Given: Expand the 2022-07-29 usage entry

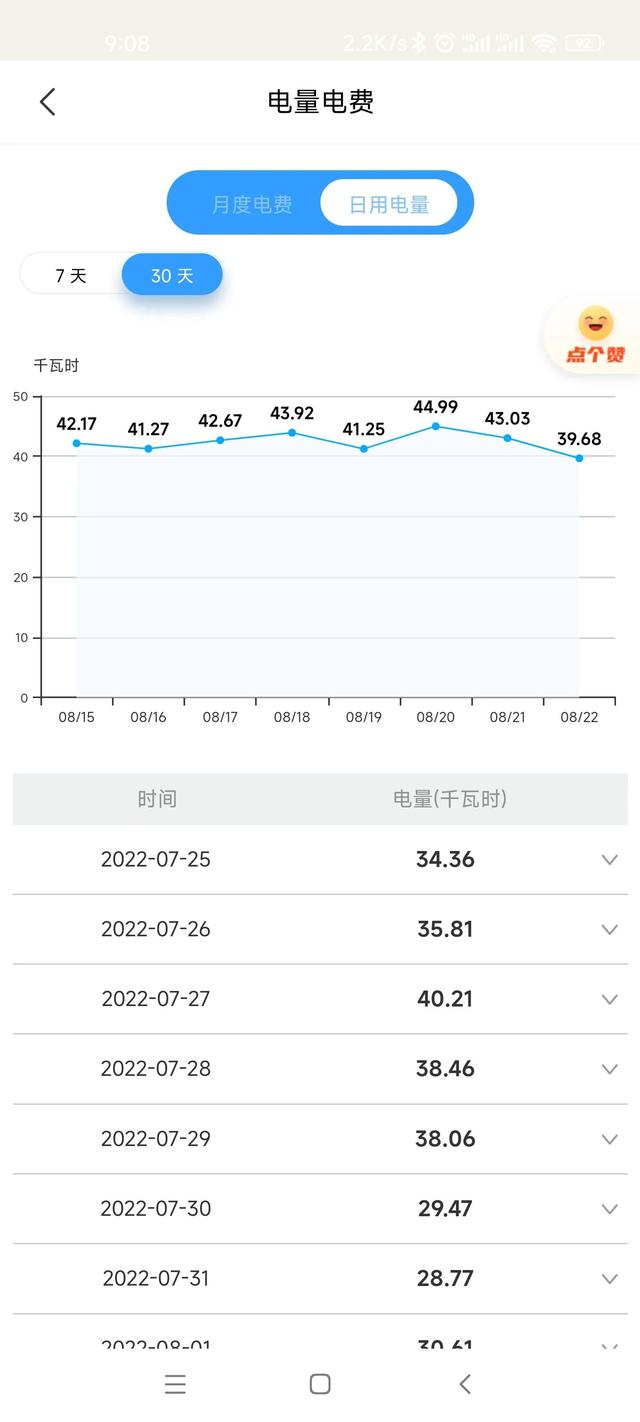Looking at the screenshot, I should tap(609, 1139).
